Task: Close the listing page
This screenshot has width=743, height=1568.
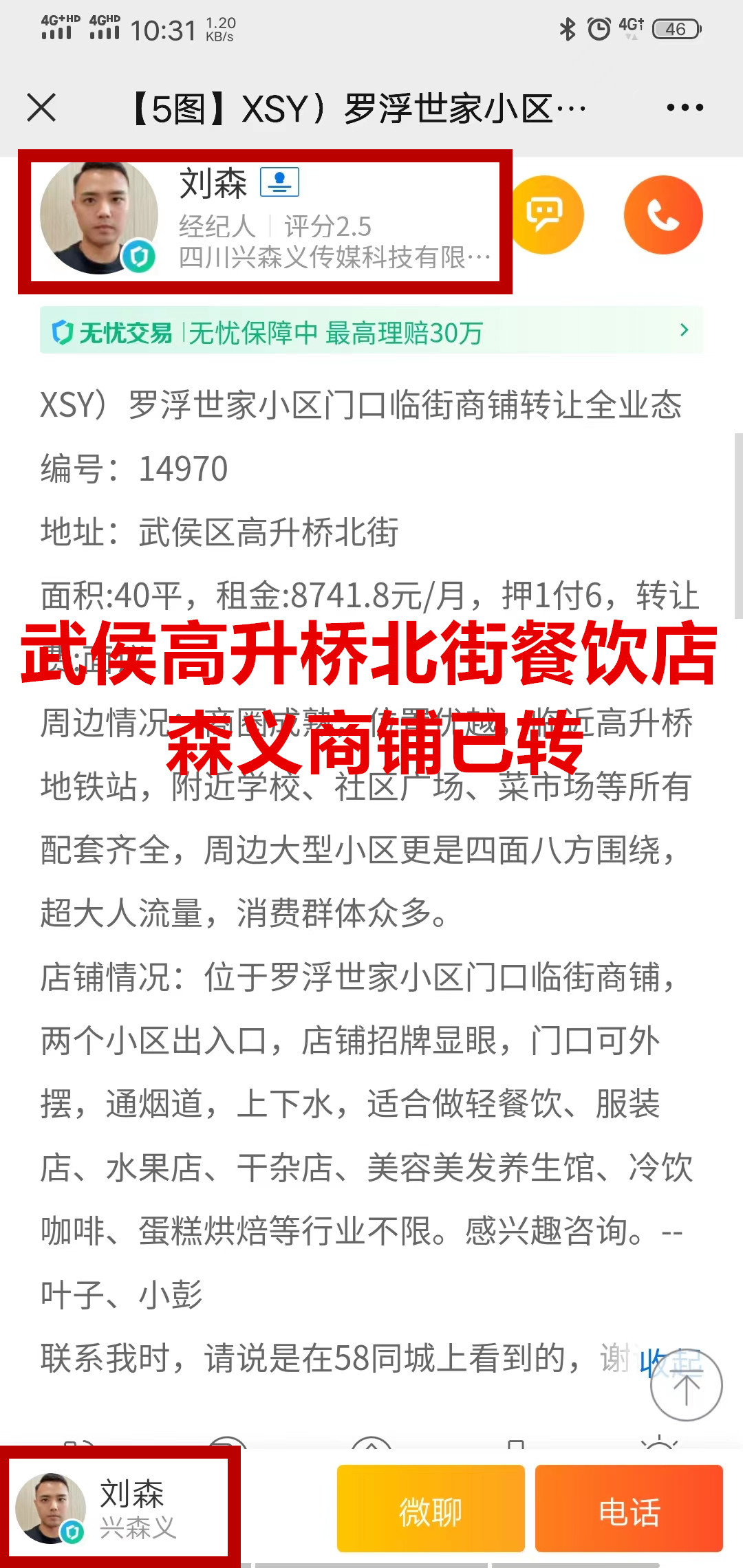Action: (41, 108)
